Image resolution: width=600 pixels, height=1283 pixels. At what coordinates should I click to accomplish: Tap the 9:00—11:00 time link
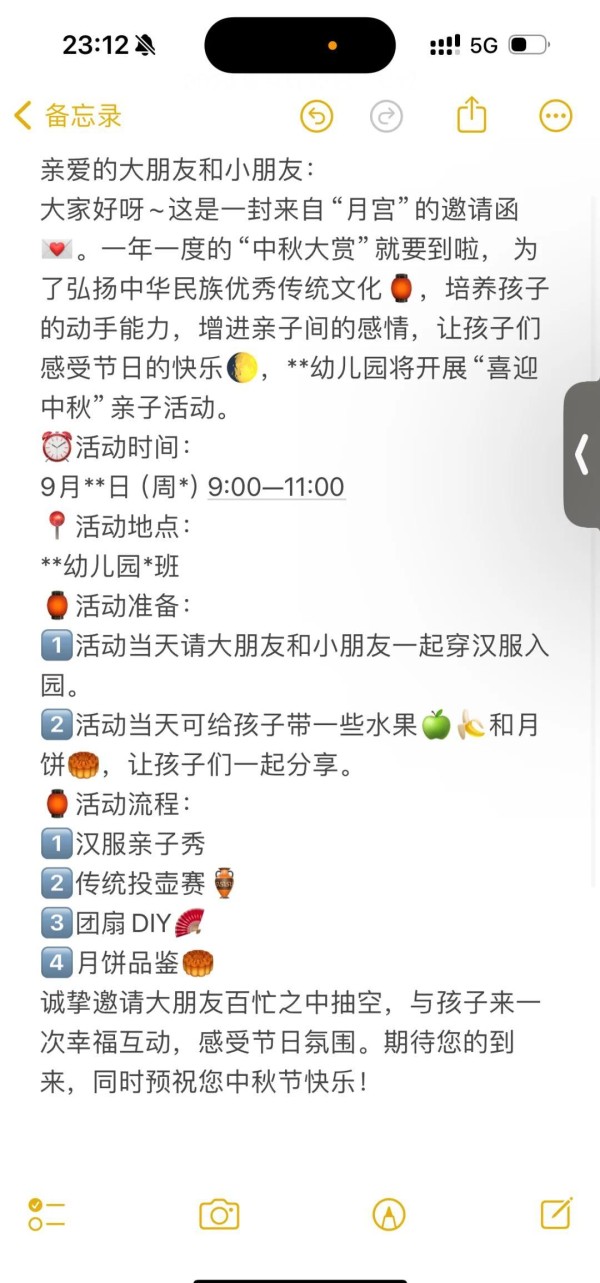[x=276, y=488]
